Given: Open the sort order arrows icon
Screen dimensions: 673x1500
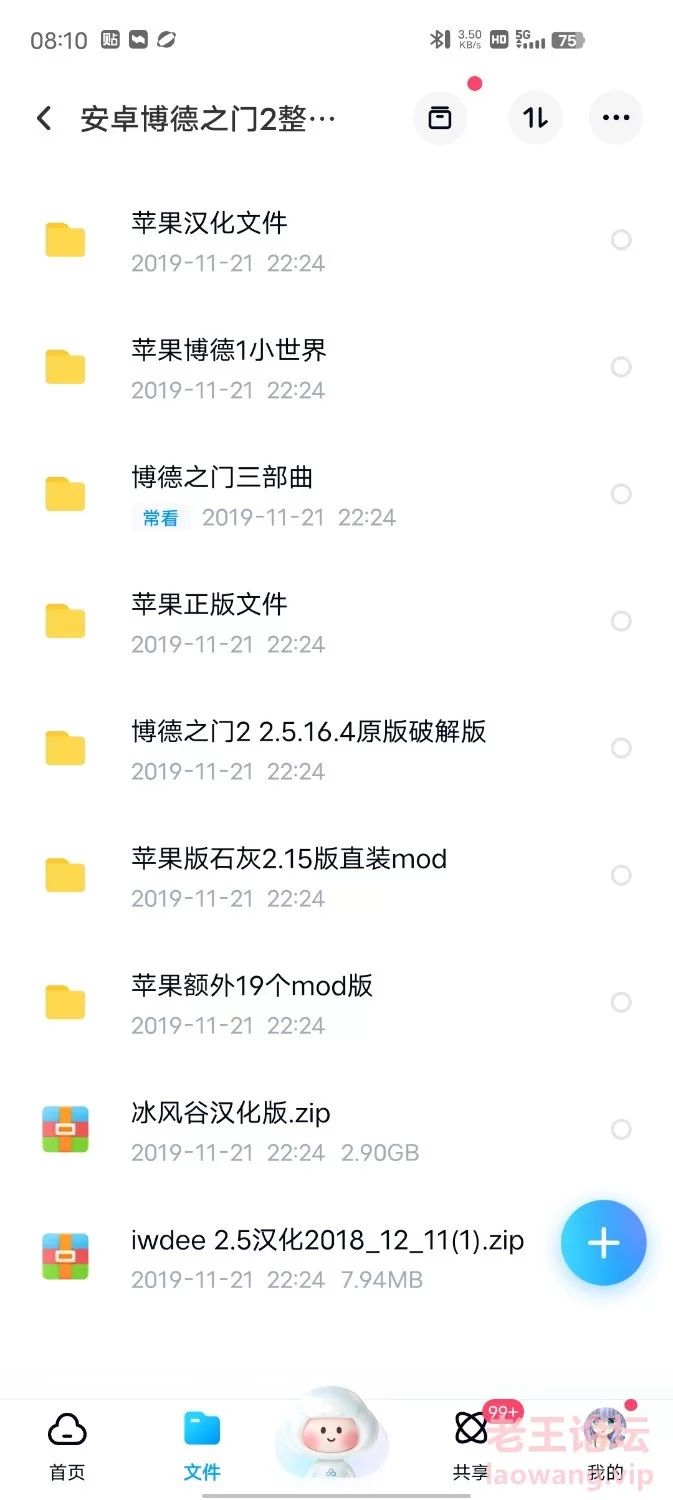Looking at the screenshot, I should pyautogui.click(x=536, y=118).
